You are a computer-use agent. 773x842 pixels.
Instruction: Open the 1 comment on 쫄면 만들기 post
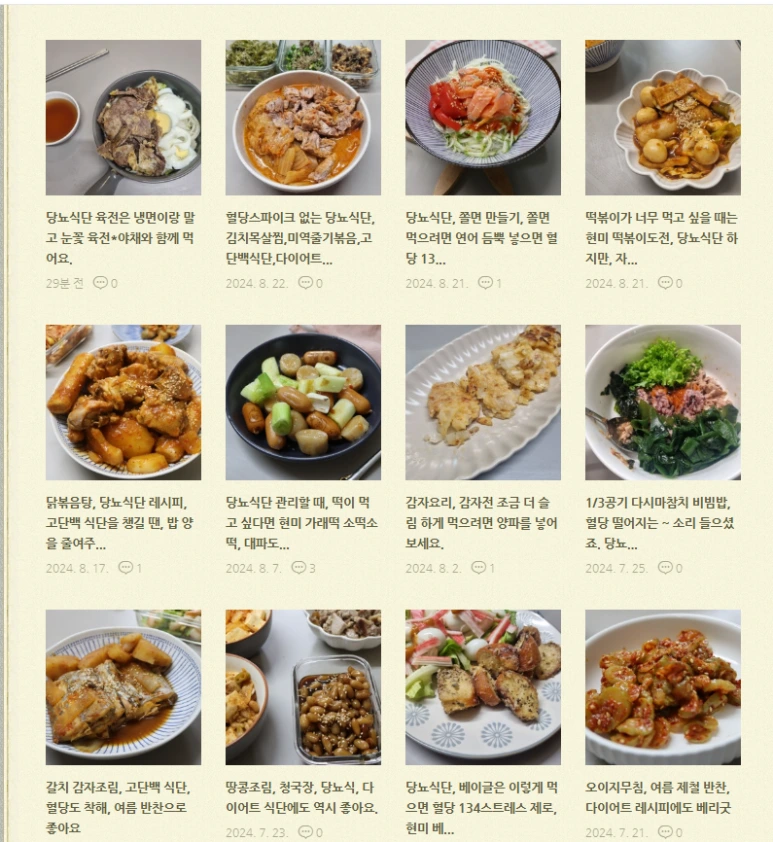[485, 283]
